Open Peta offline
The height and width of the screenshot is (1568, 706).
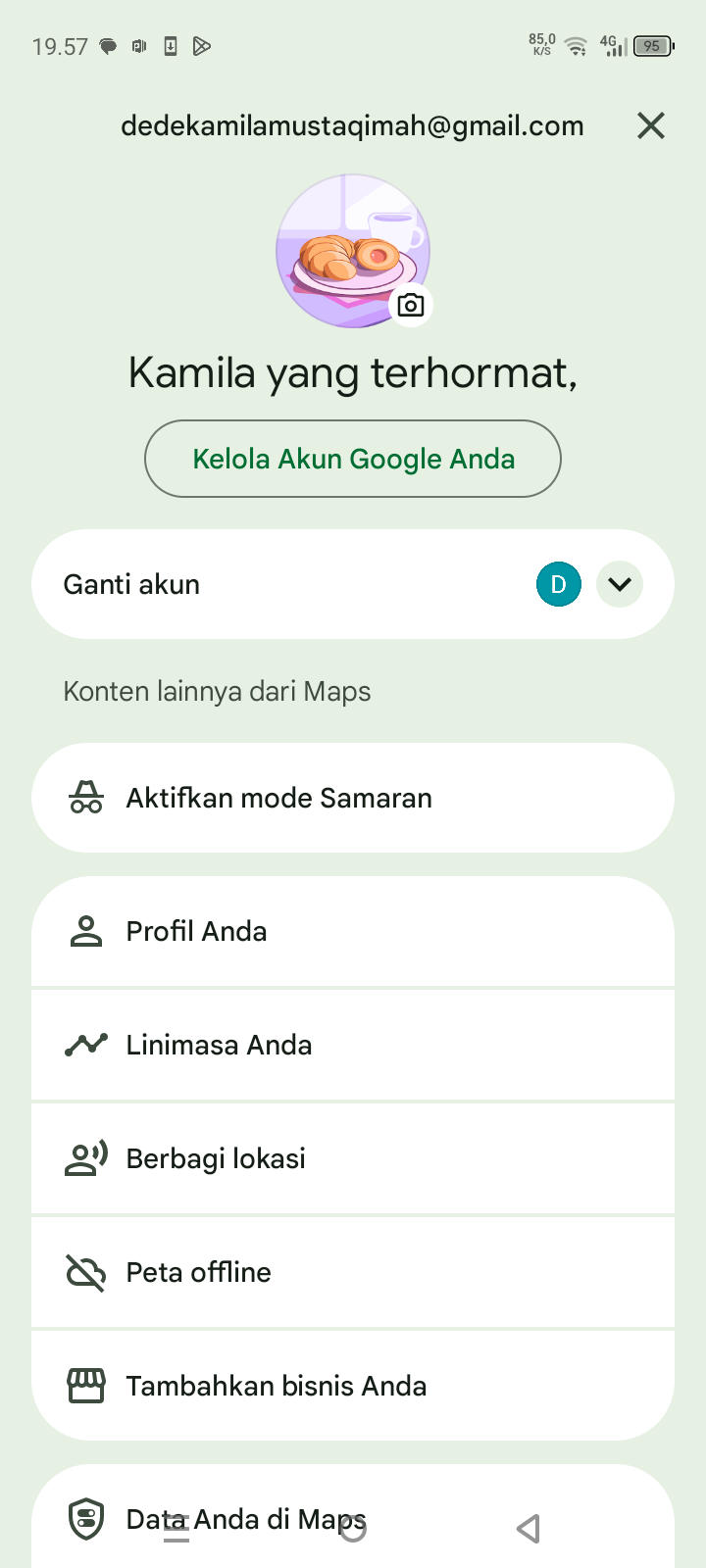coord(353,1272)
